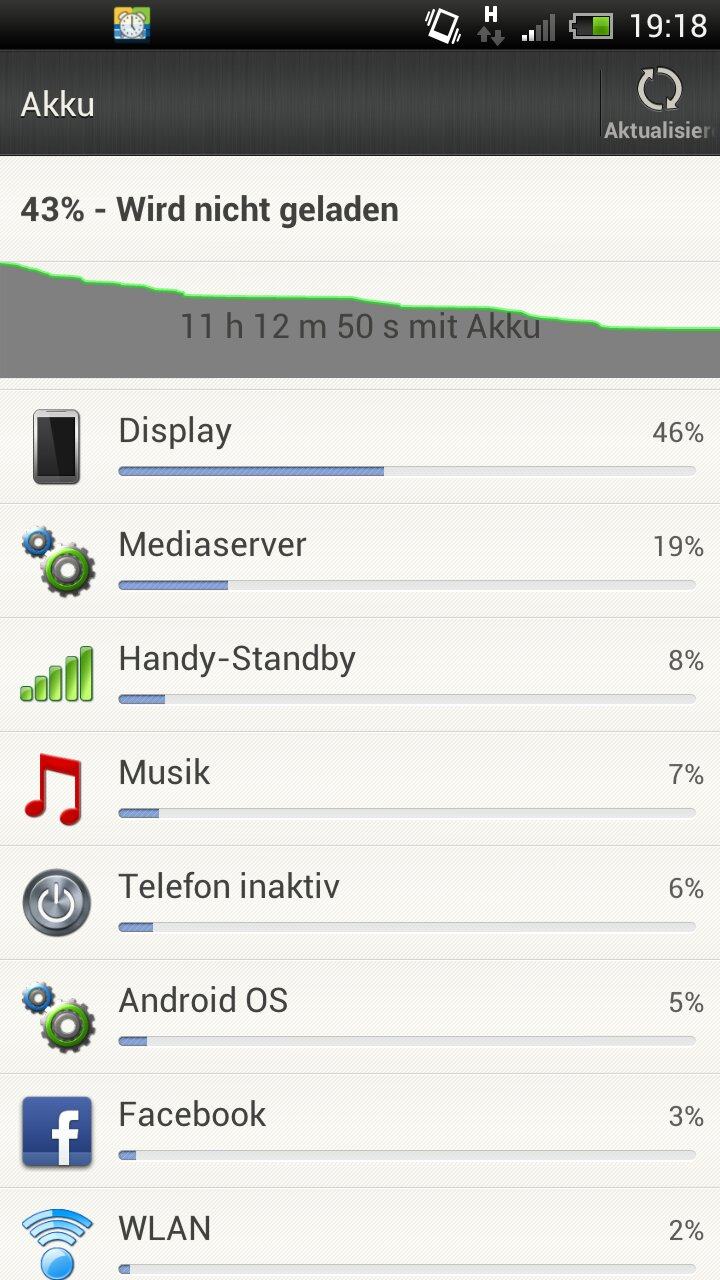Open Facebook battery usage details

tap(360, 1131)
